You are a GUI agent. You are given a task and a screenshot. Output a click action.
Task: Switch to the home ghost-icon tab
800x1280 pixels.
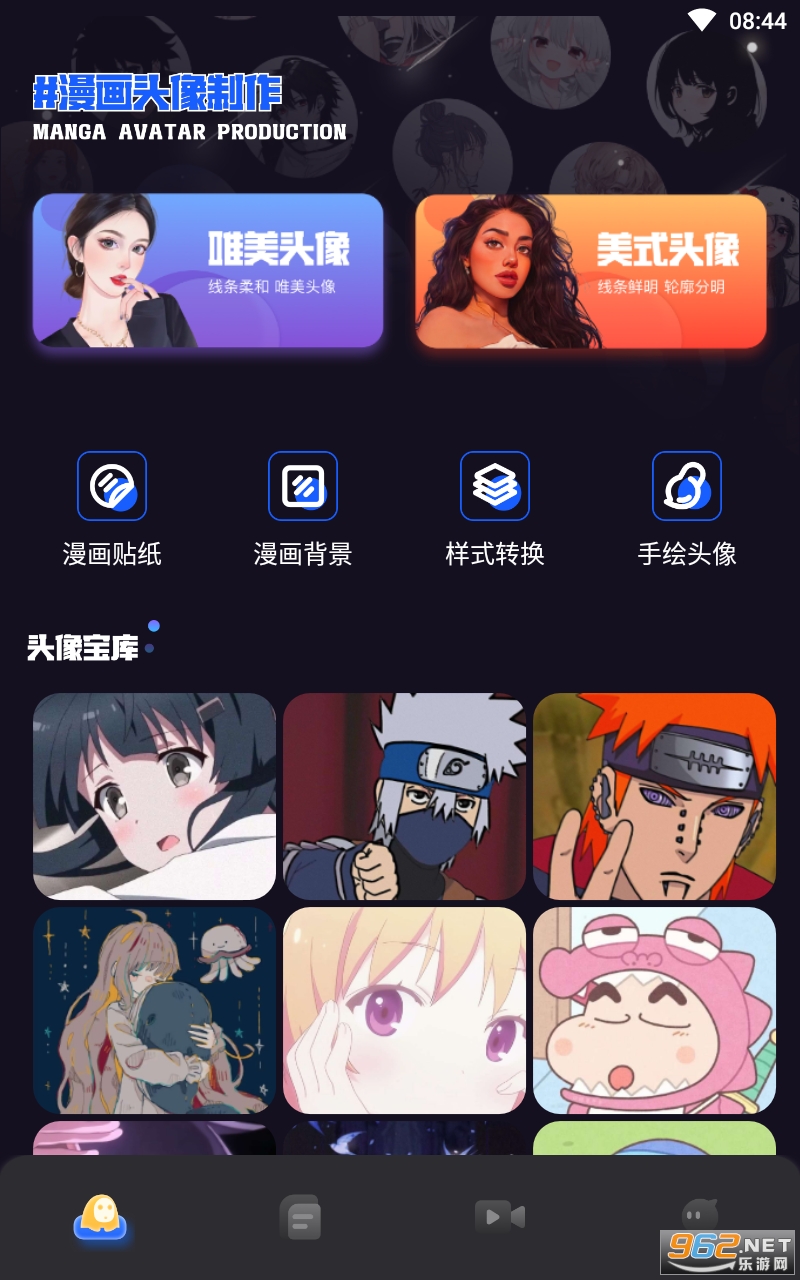100,1217
